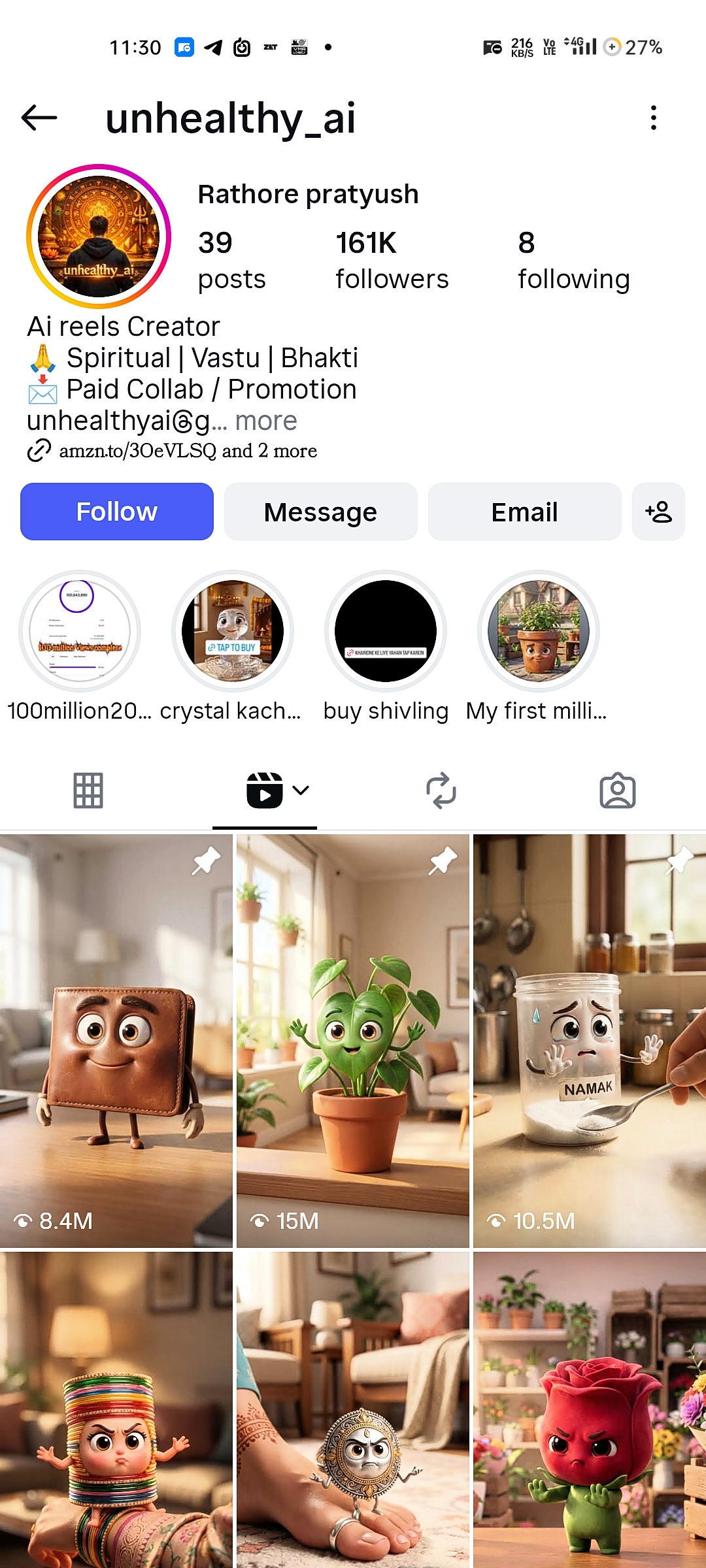Play the plant reel with 15M views
This screenshot has height=1568, width=706.
(353, 1040)
